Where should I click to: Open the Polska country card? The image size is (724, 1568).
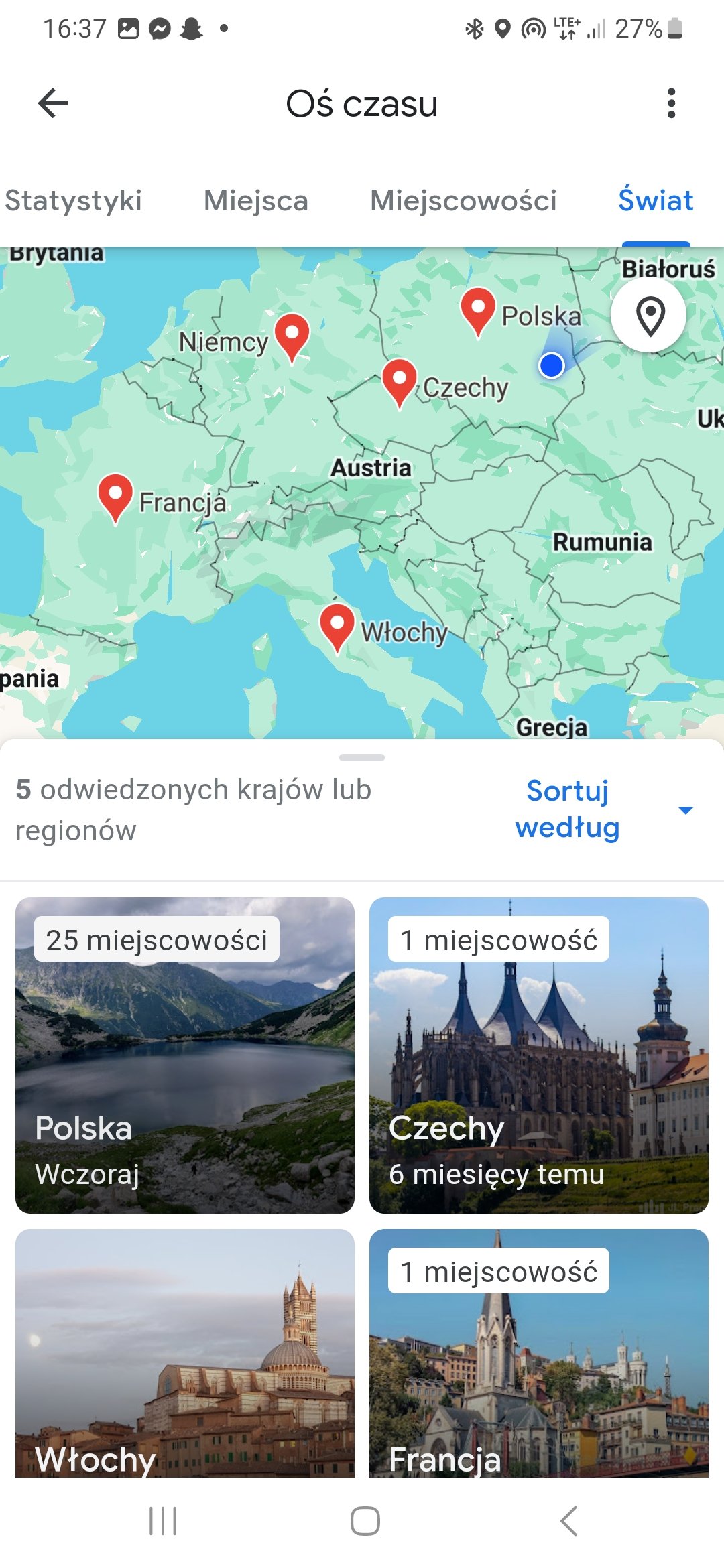185,1055
